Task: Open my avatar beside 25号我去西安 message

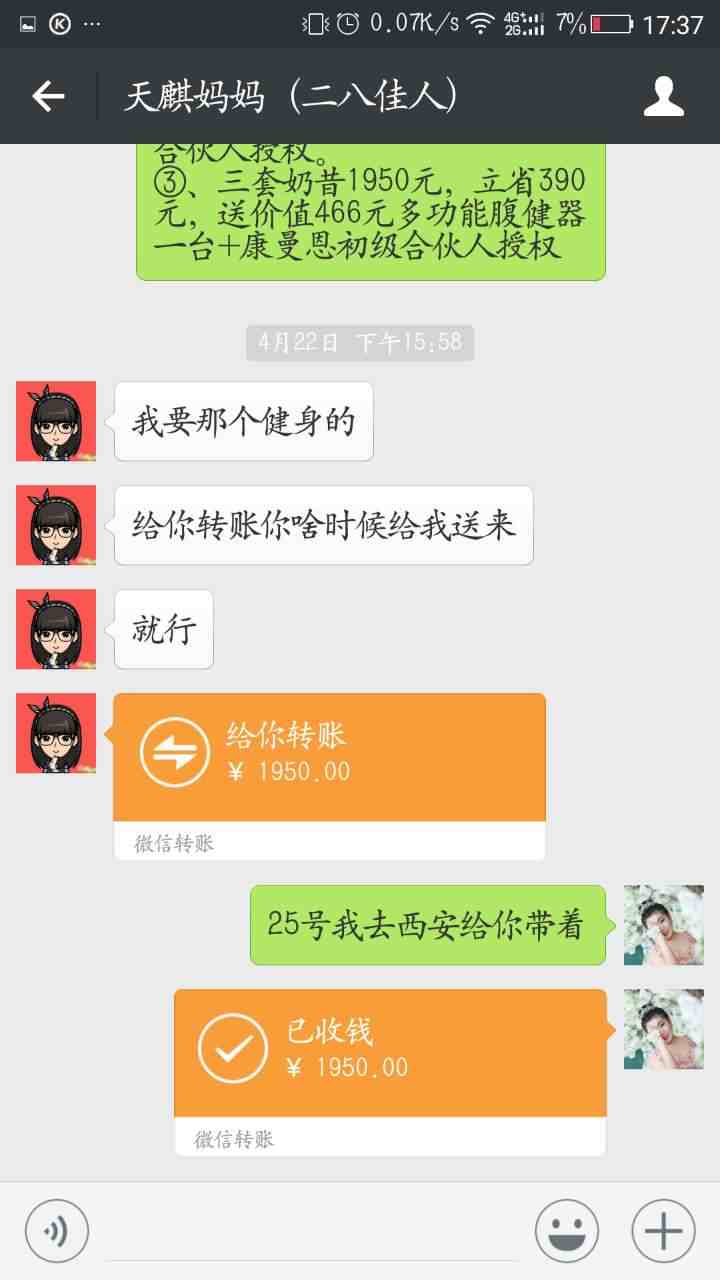Action: point(663,925)
